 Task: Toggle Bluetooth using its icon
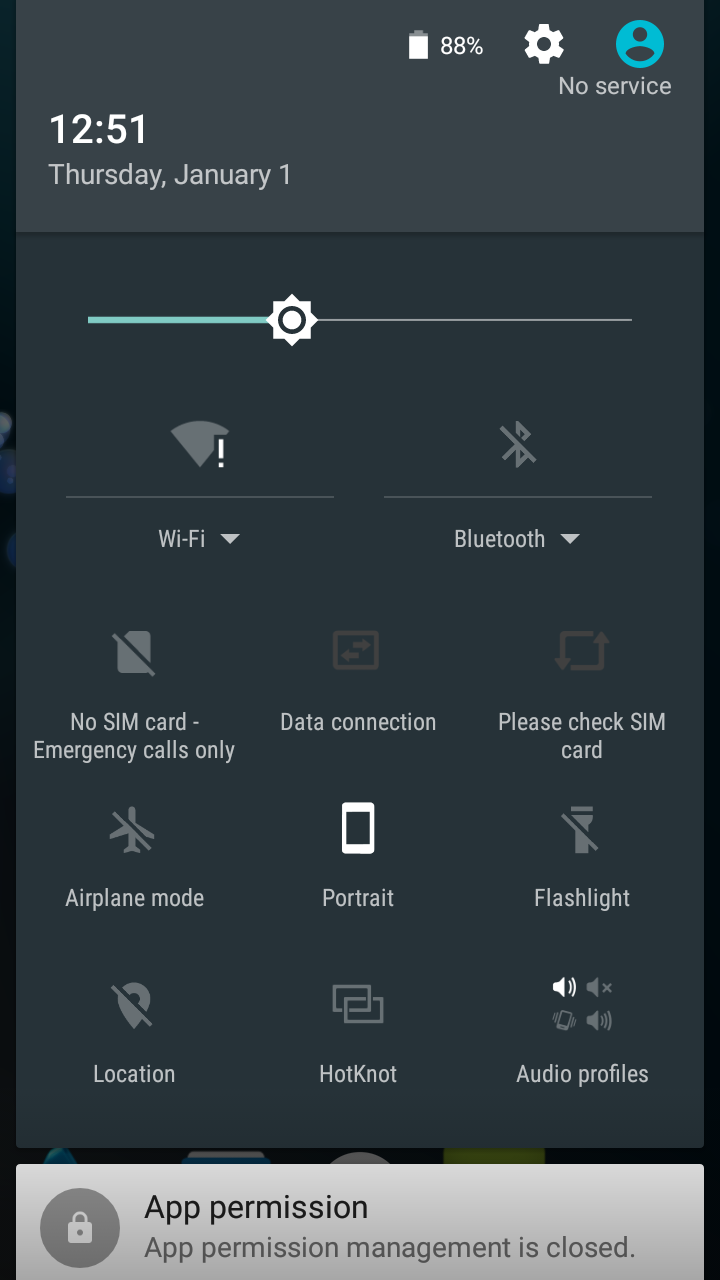(x=517, y=444)
